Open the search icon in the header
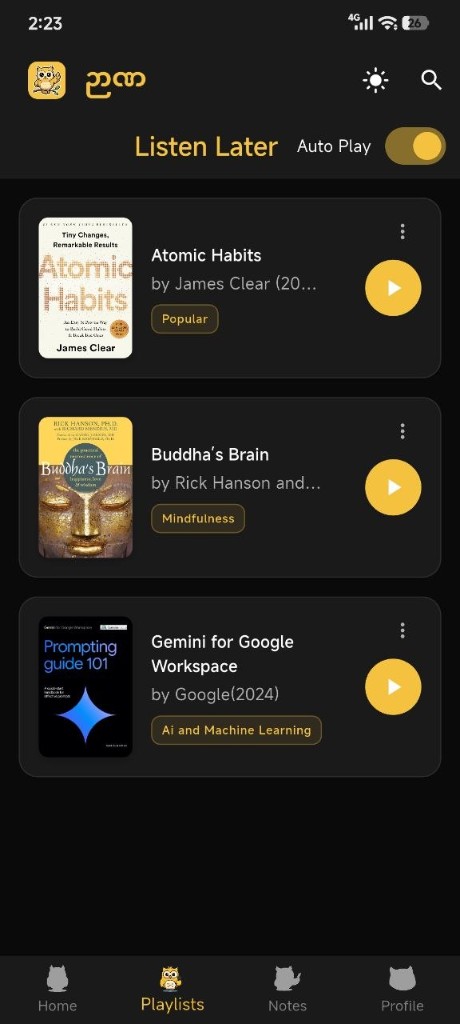460x1024 pixels. coord(431,80)
